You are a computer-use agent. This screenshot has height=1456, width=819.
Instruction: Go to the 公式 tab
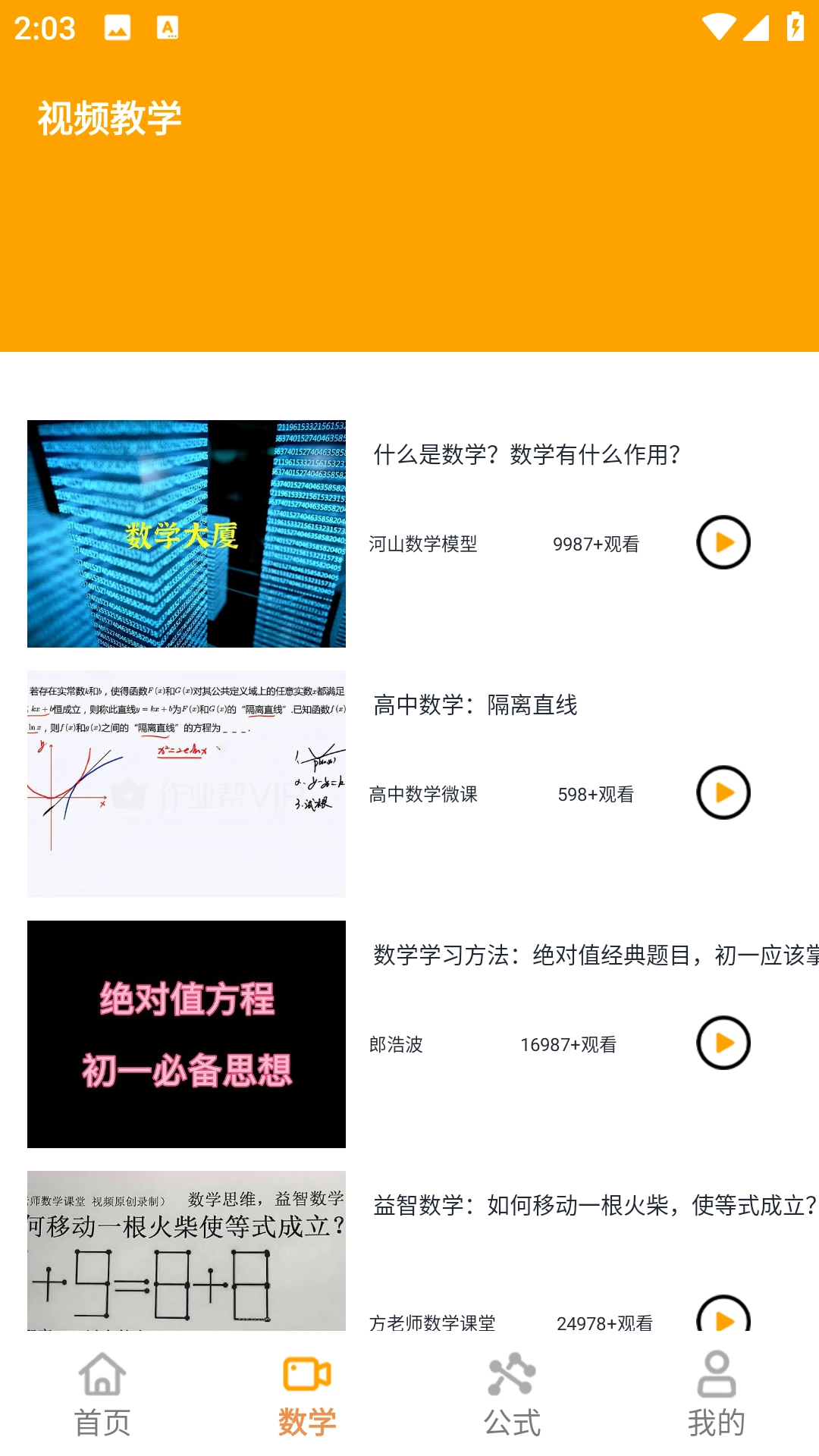512,1394
